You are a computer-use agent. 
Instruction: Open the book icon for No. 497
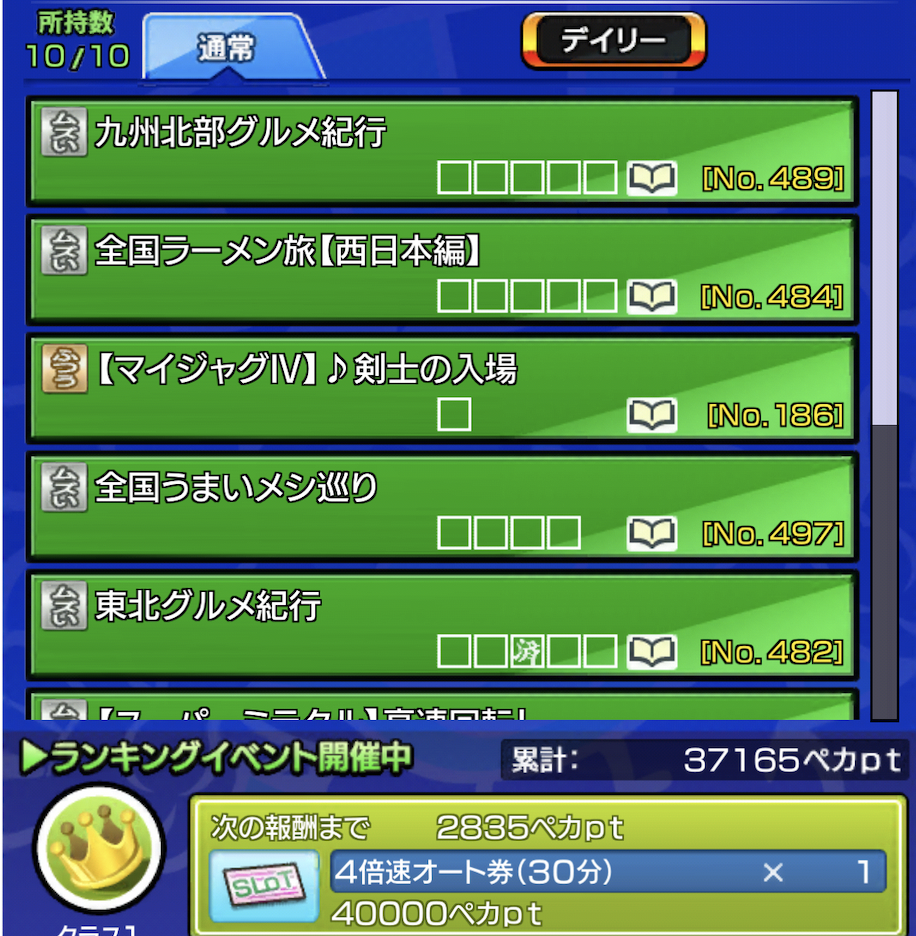(x=652, y=533)
